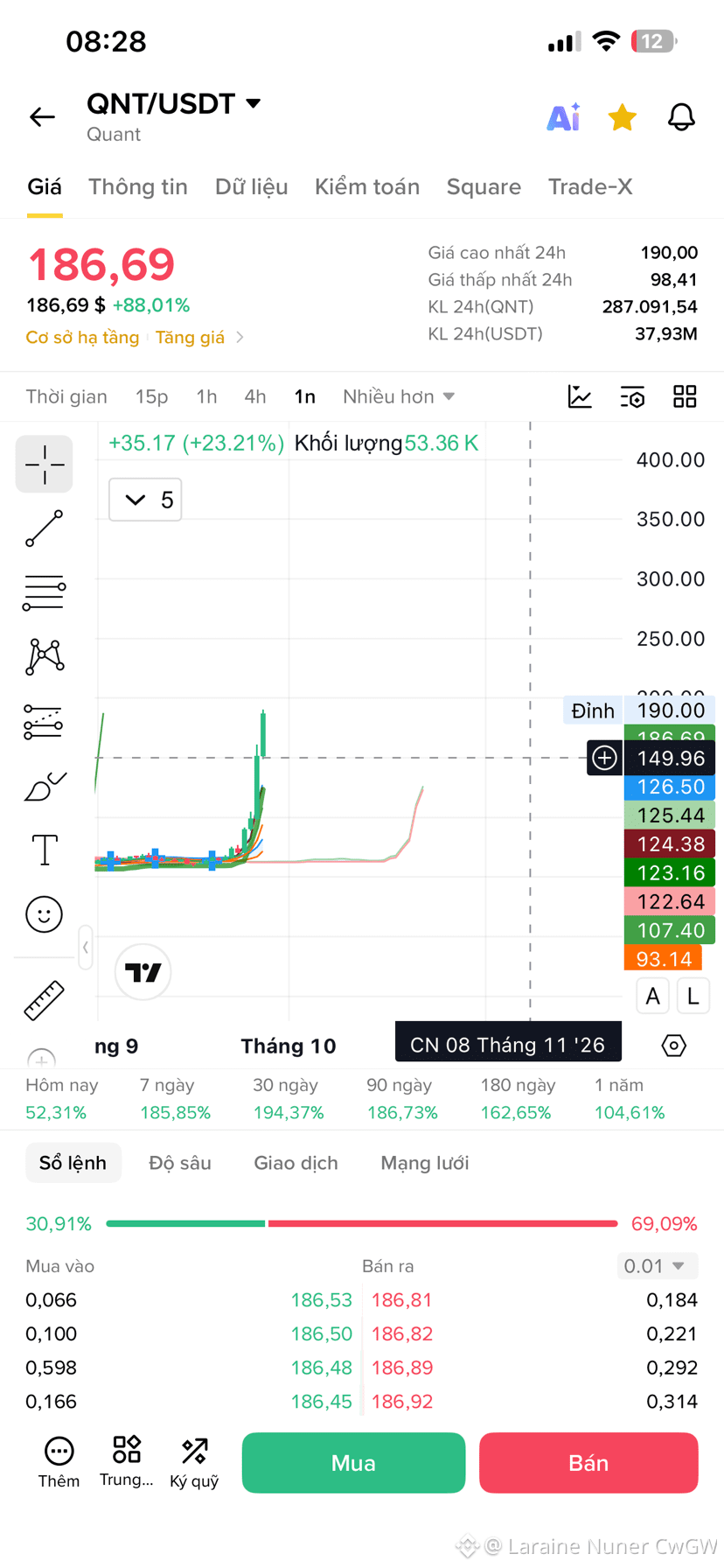Open the Trade-X tab
This screenshot has height=1568, width=724.
point(590,186)
